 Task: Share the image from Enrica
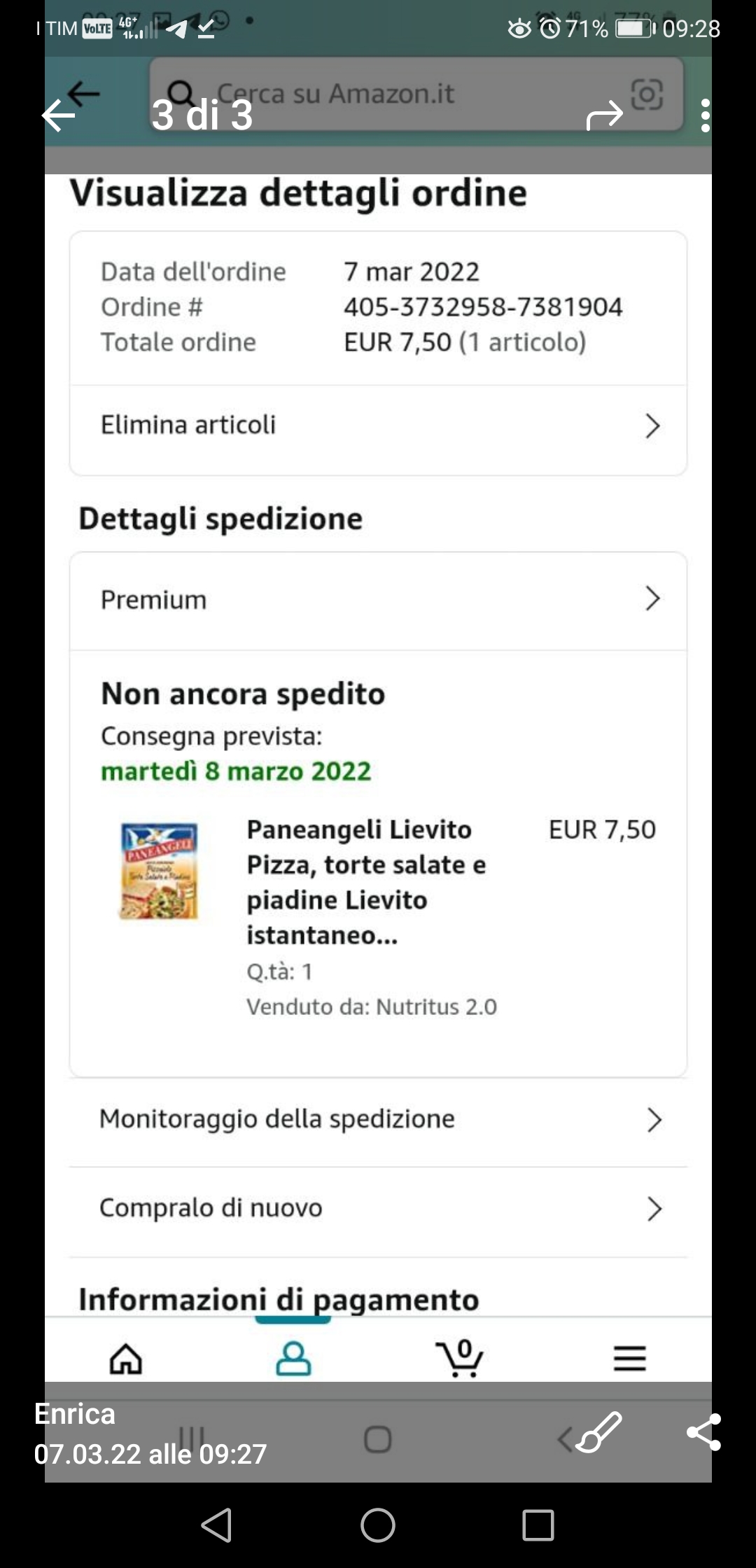coord(703,1432)
